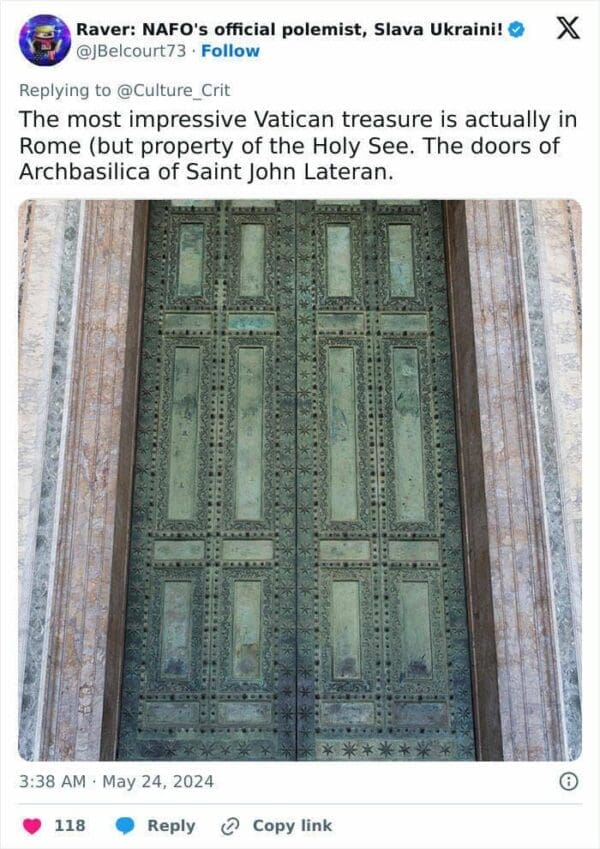The image size is (600, 849).
Task: Open the Lateran doors photo
Action: point(299,480)
